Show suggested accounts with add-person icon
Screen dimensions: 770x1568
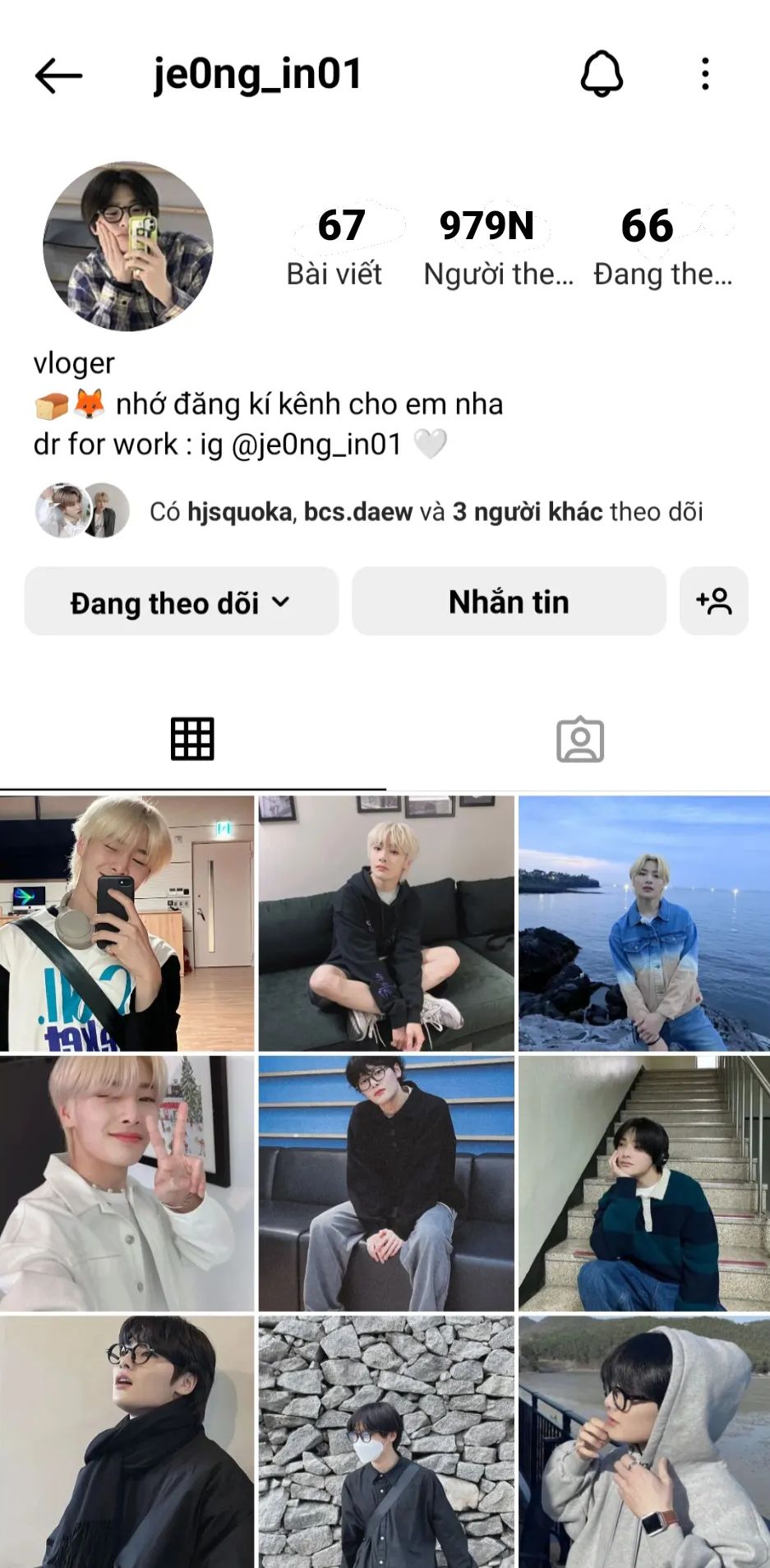[713, 602]
